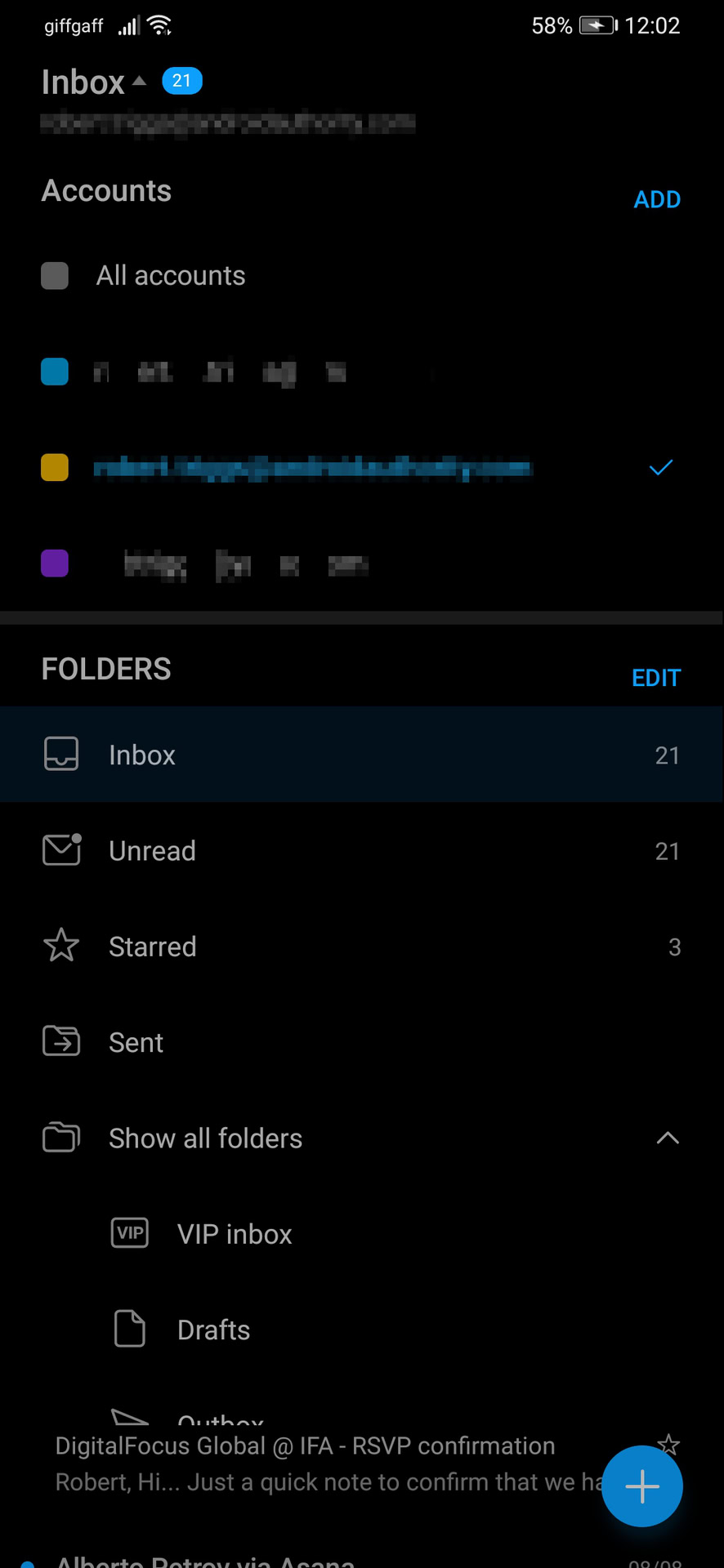This screenshot has width=724, height=1568.
Task: Switch to the purple-marked account
Action: [245, 564]
